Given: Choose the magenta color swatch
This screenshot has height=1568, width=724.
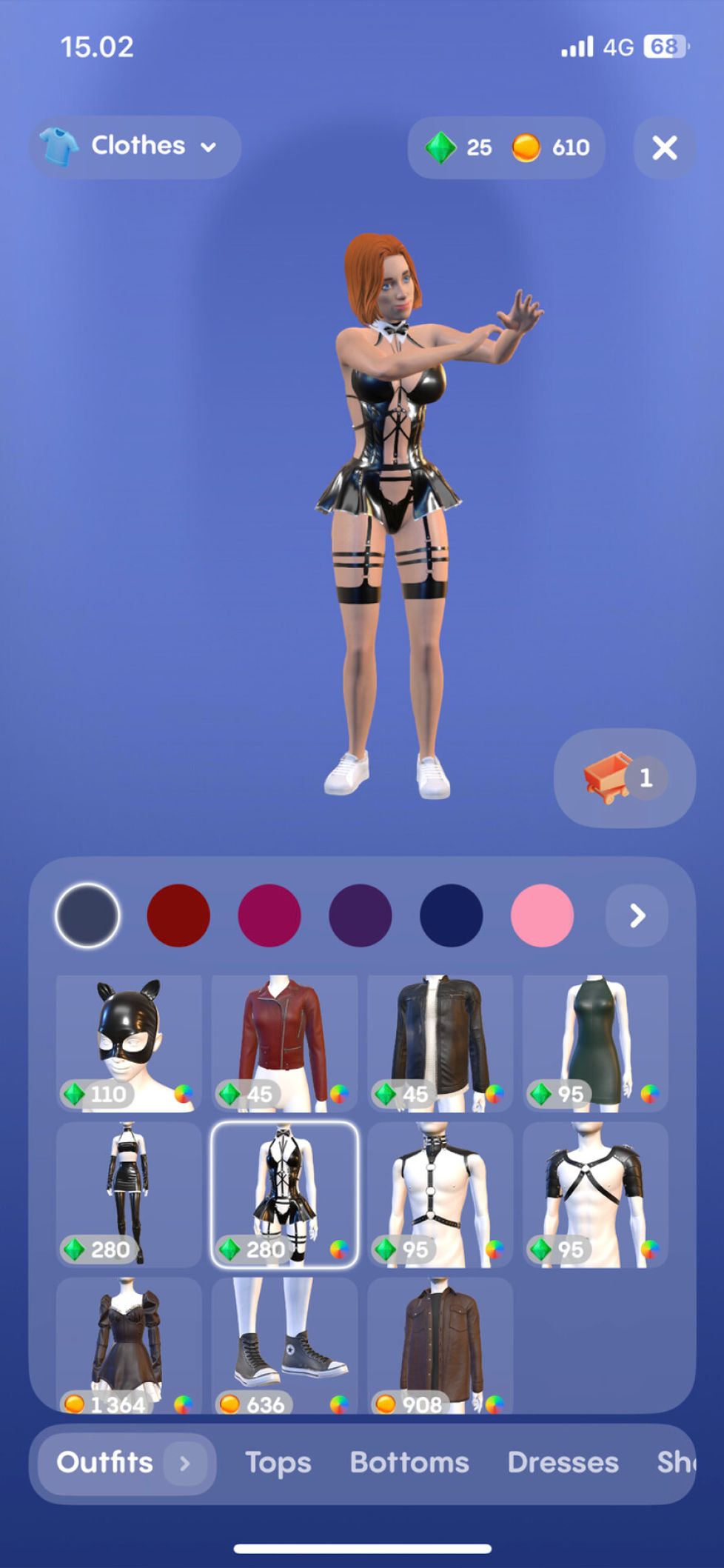Looking at the screenshot, I should coord(269,915).
